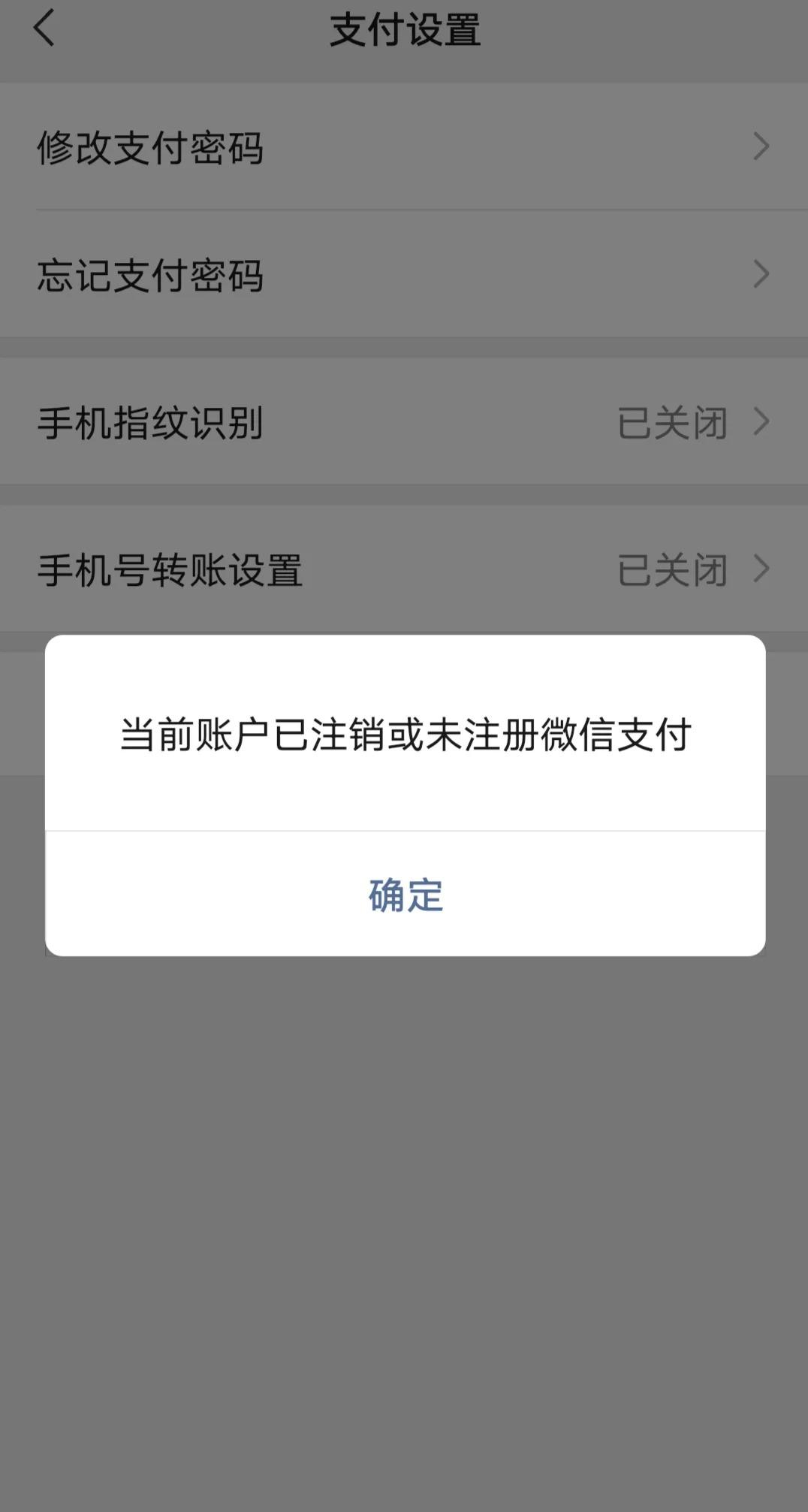
Task: Dismiss the account-not-registered alert
Action: (x=404, y=894)
